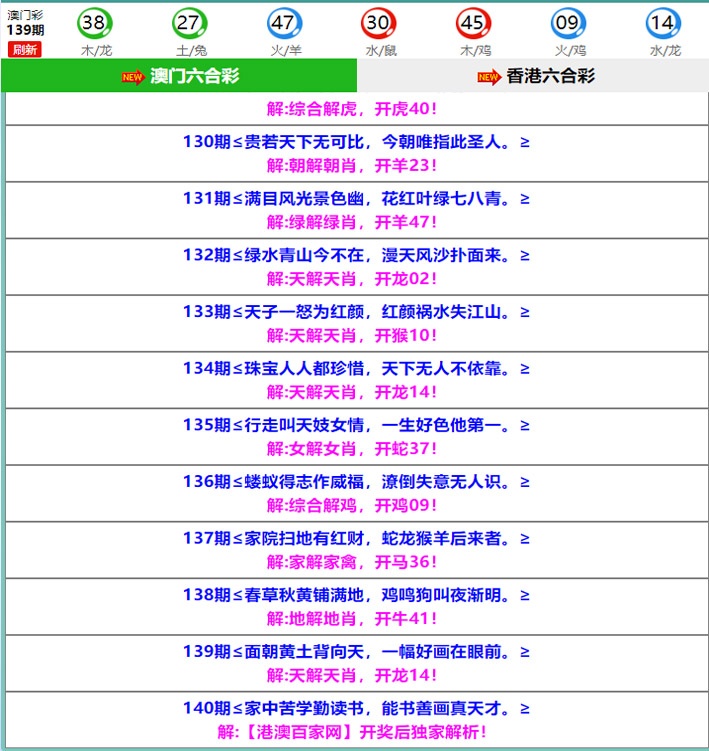Tap the red 刷新 refresh button

click(x=24, y=49)
